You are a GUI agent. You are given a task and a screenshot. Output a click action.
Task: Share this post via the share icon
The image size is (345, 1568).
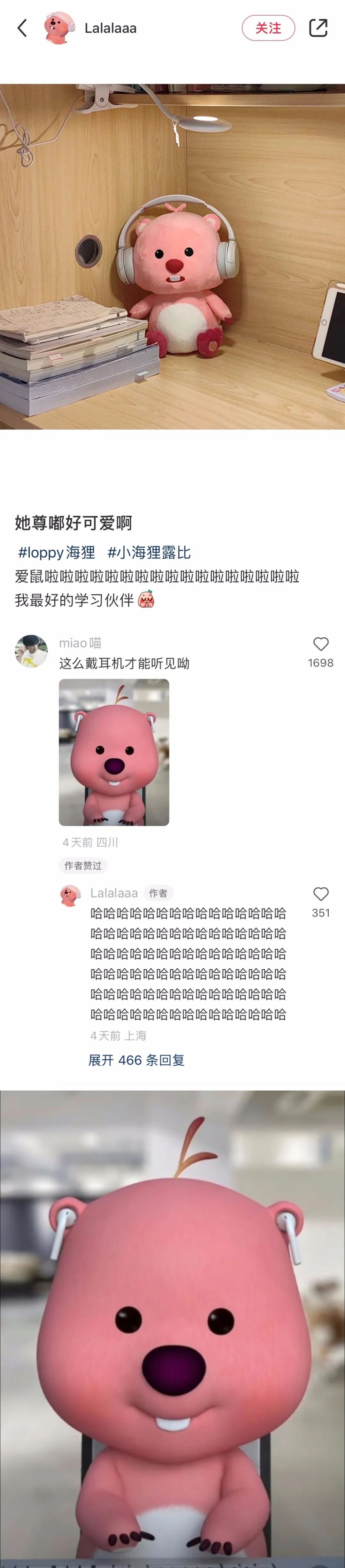318,28
